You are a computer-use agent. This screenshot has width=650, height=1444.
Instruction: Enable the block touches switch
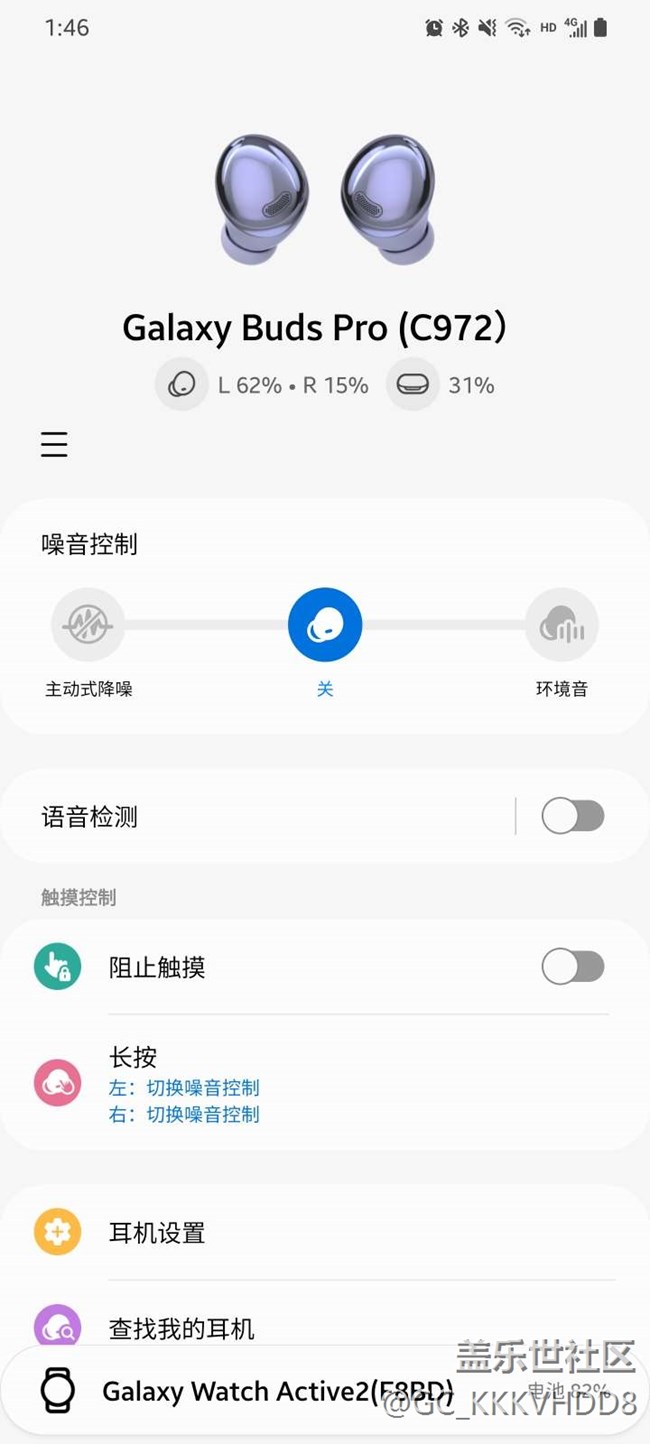pyautogui.click(x=573, y=967)
